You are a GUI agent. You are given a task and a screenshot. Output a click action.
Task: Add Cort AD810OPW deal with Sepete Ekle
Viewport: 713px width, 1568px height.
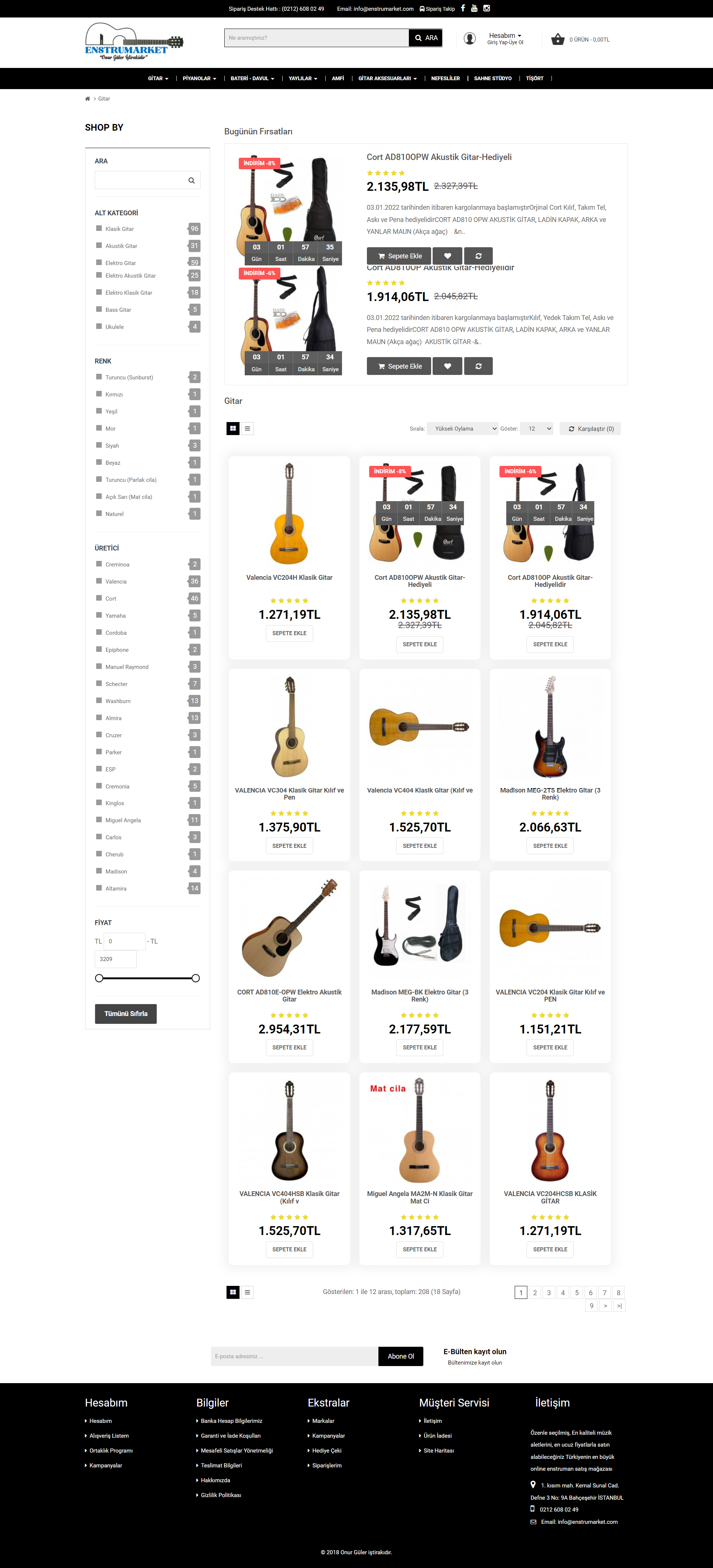(399, 256)
